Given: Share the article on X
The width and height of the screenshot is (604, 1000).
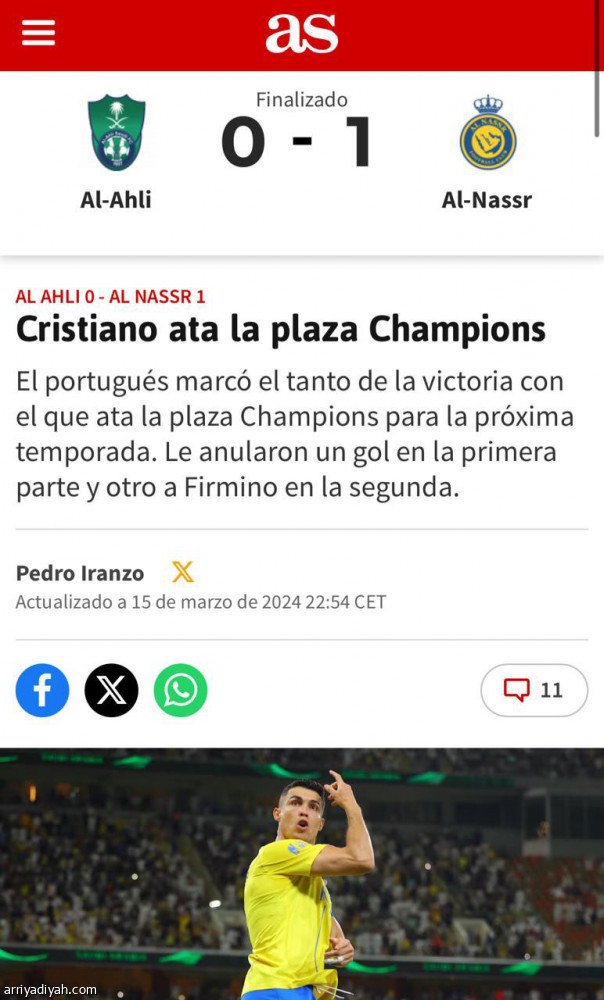Looking at the screenshot, I should (x=111, y=690).
